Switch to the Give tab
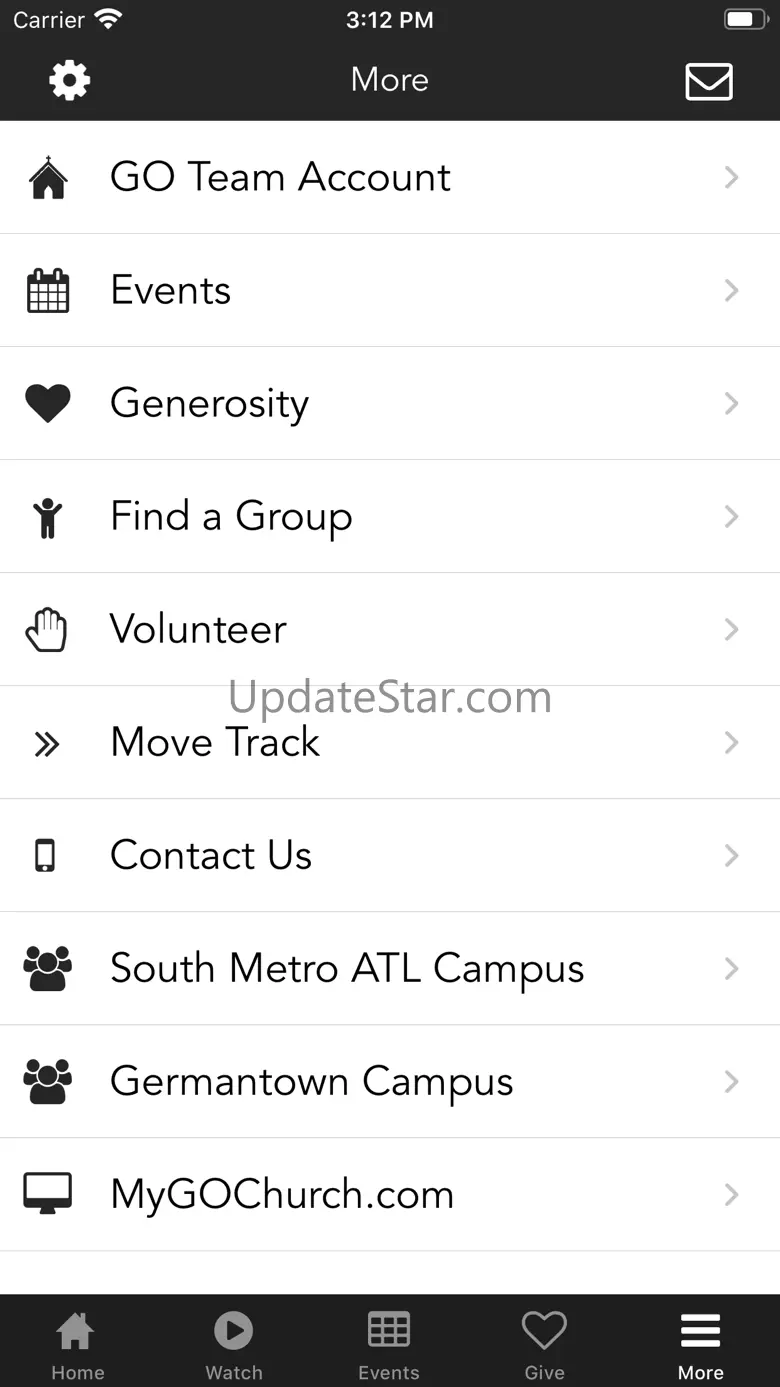 point(544,1344)
